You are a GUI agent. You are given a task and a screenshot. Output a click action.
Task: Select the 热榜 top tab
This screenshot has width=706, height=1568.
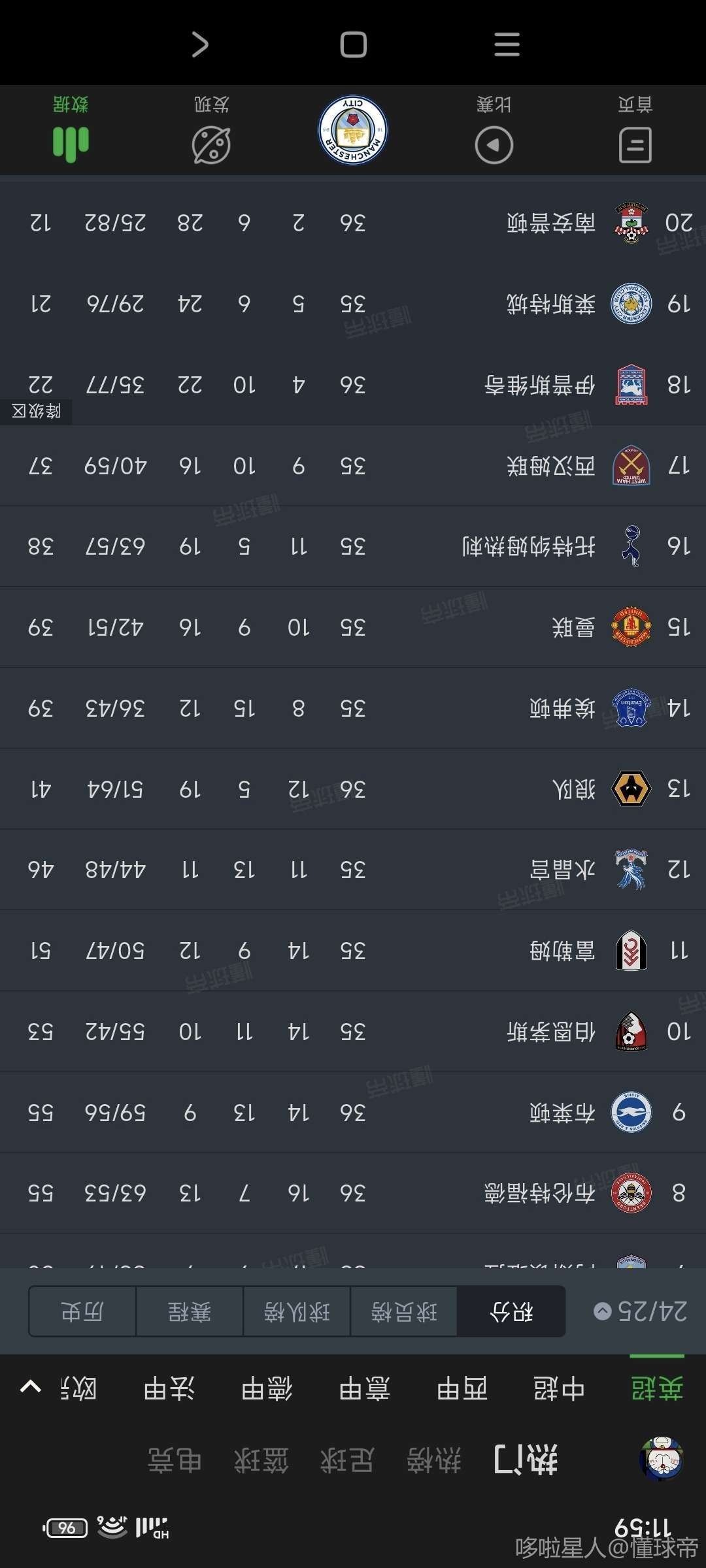point(434,1460)
